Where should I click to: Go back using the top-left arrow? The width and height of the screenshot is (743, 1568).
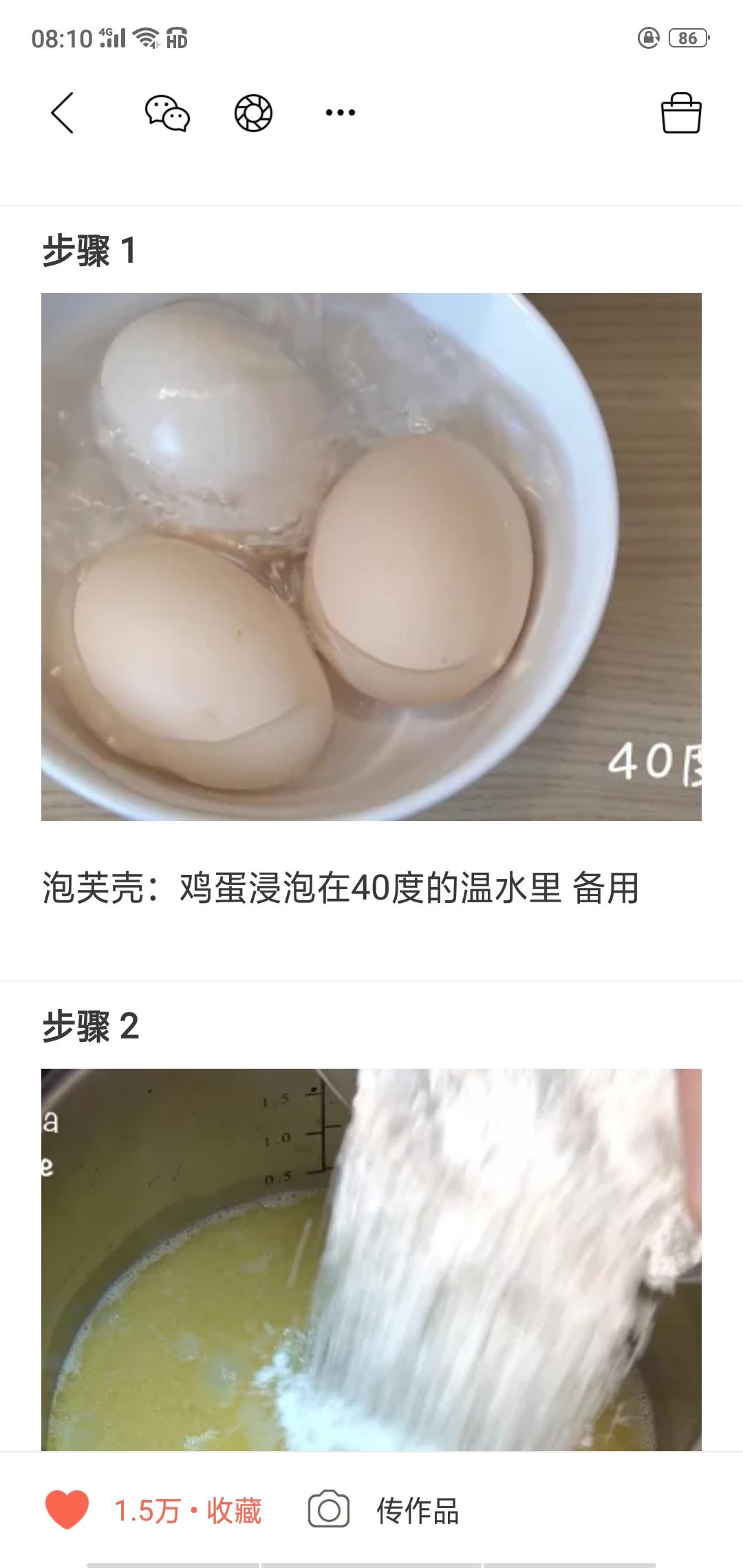point(62,113)
